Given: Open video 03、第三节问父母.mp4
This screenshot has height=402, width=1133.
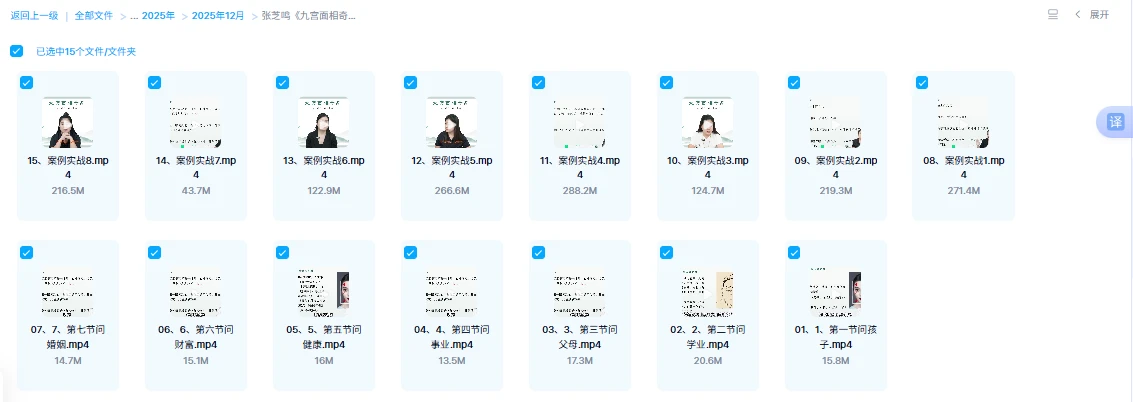Looking at the screenshot, I should 579,293.
